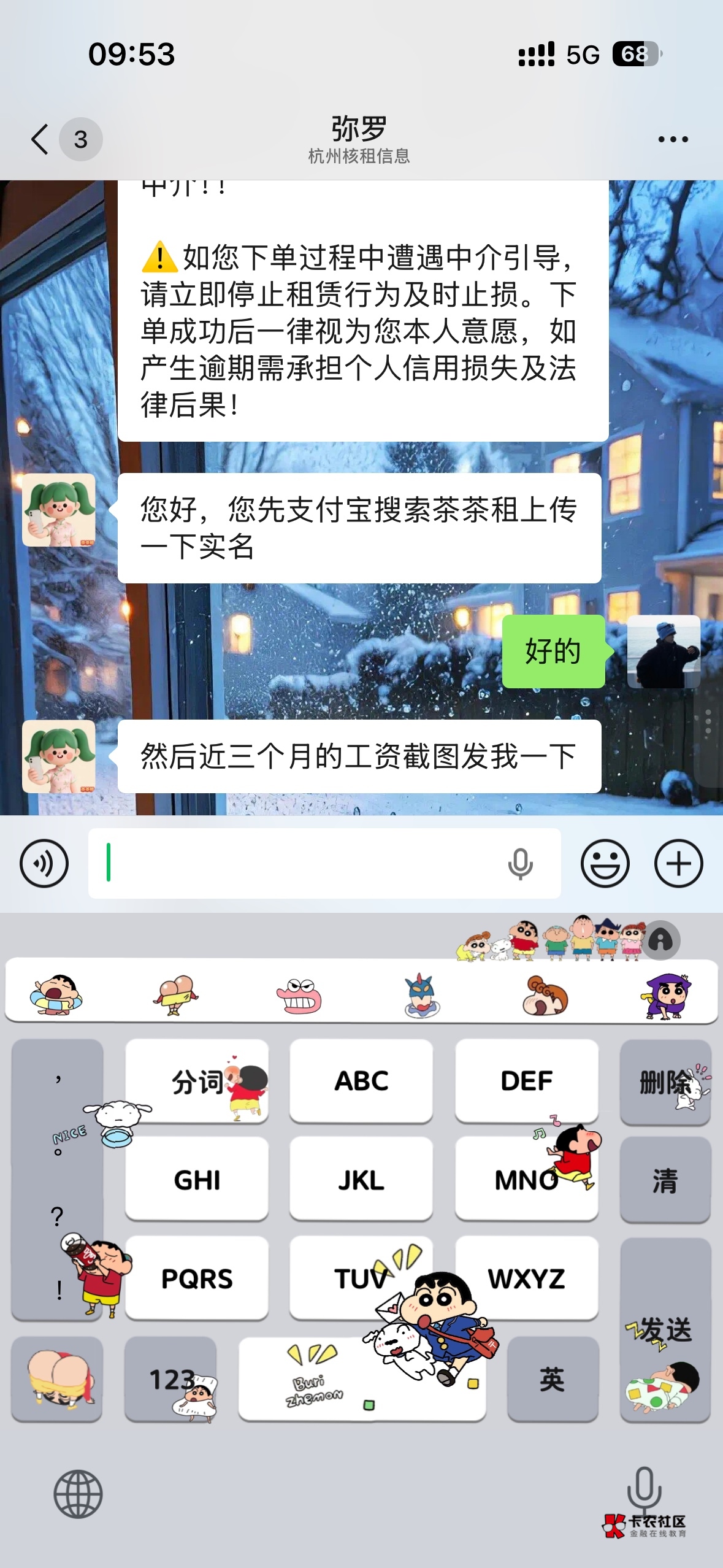Tap the 清 clear key
The width and height of the screenshot is (723, 1568).
point(665,1180)
